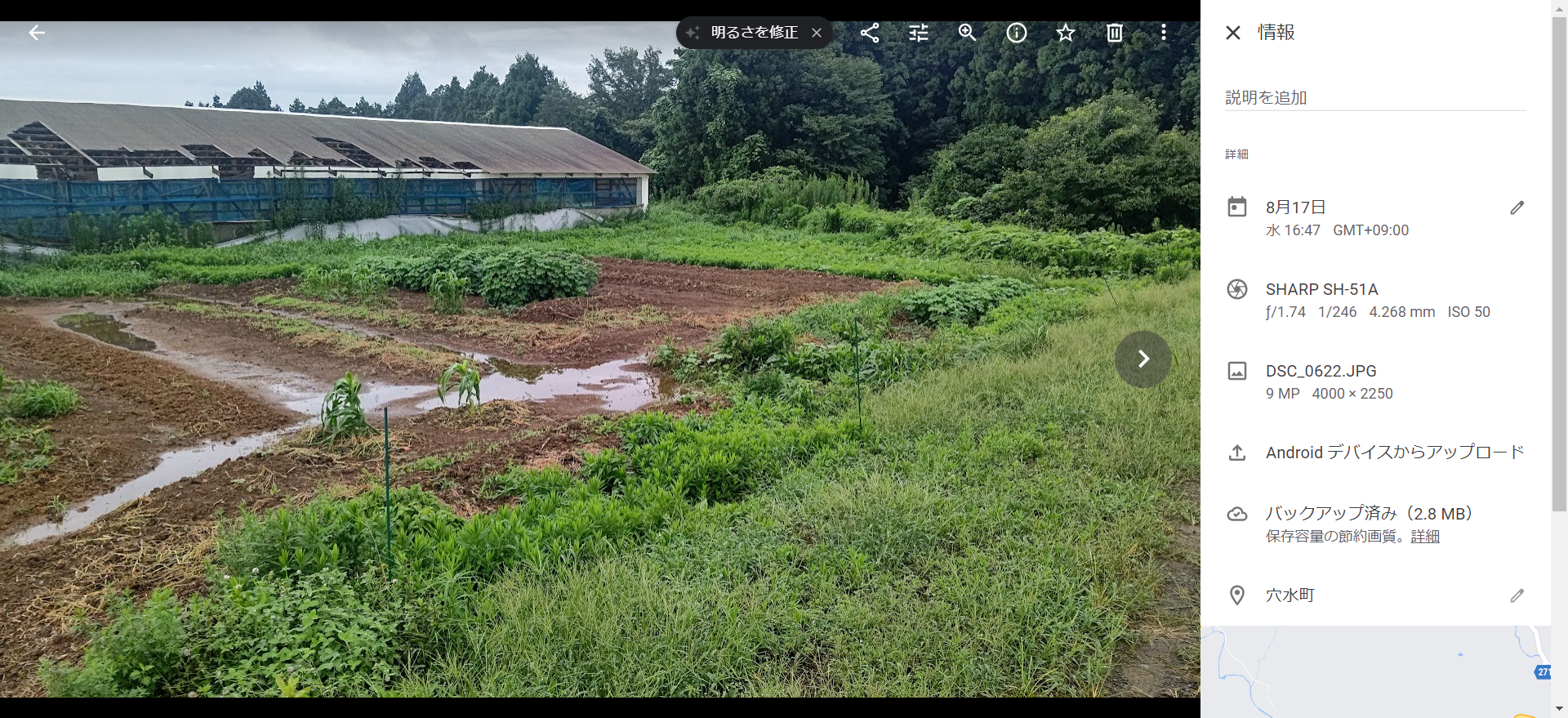The image size is (1568, 718).
Task: Open the three-dot overflow menu
Action: (x=1164, y=33)
